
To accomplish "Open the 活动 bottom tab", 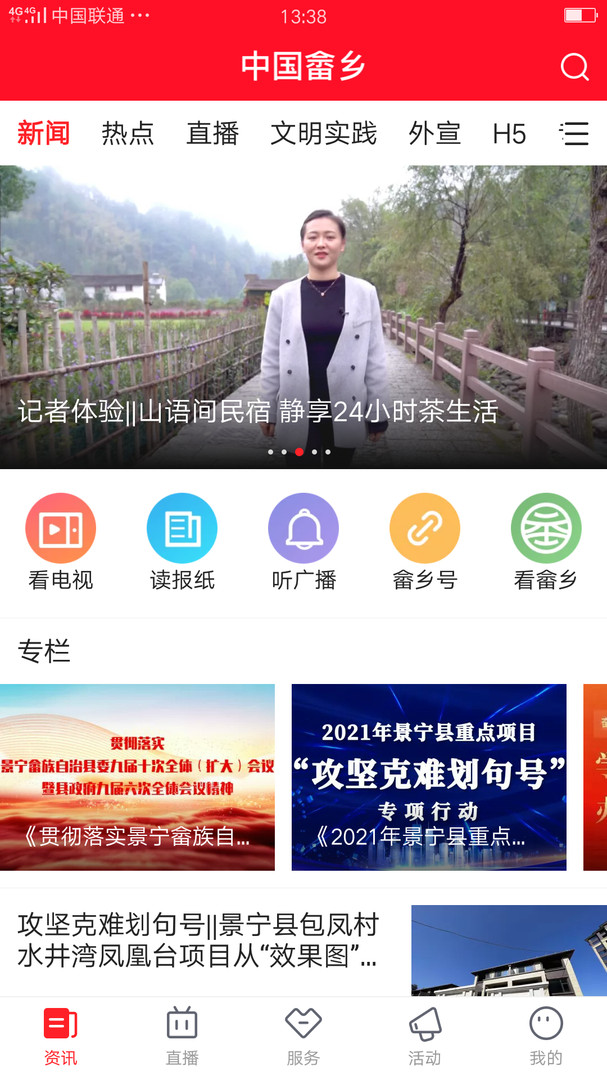I will tap(424, 1036).
